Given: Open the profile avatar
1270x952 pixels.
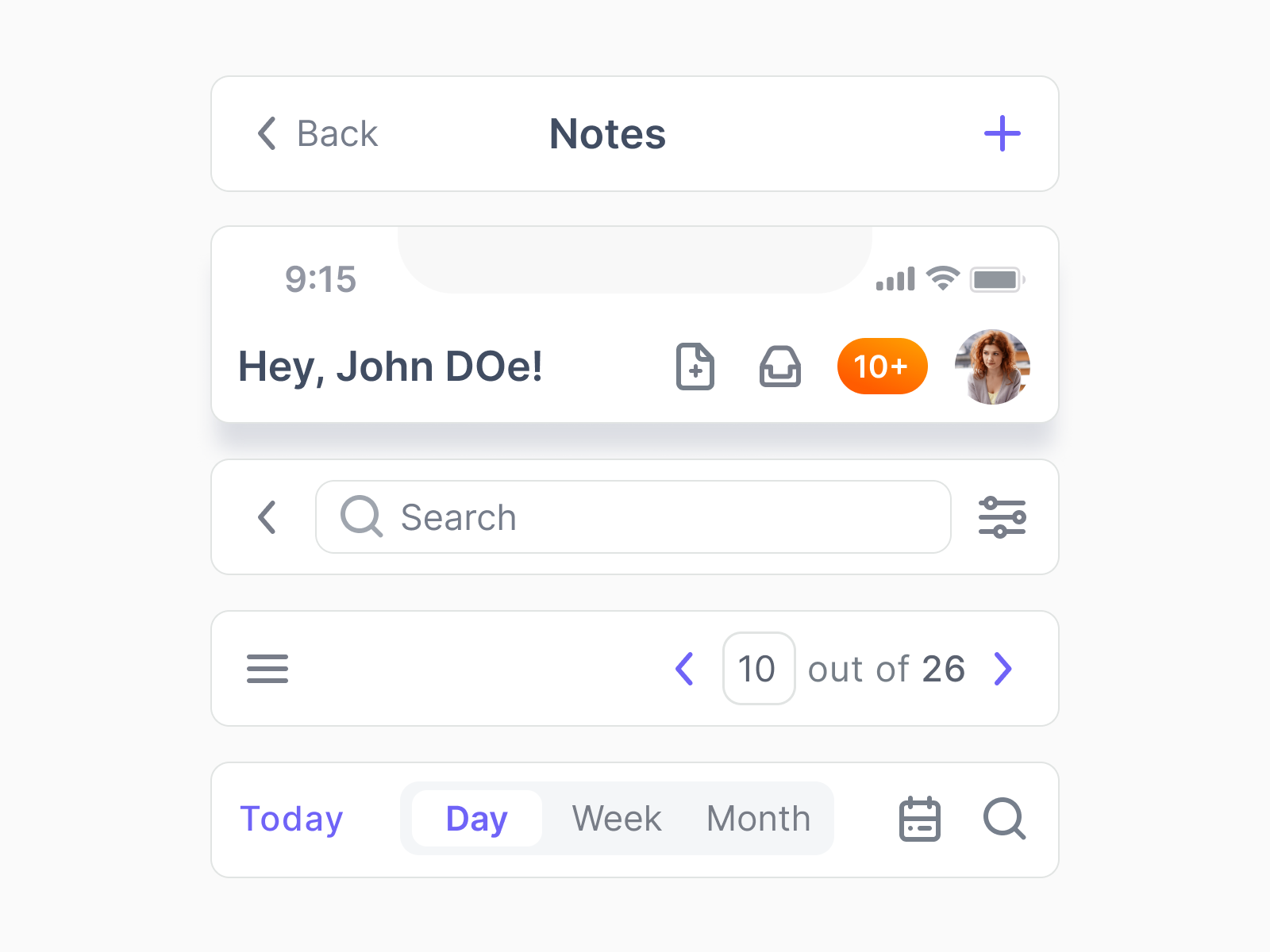Looking at the screenshot, I should click(x=992, y=367).
